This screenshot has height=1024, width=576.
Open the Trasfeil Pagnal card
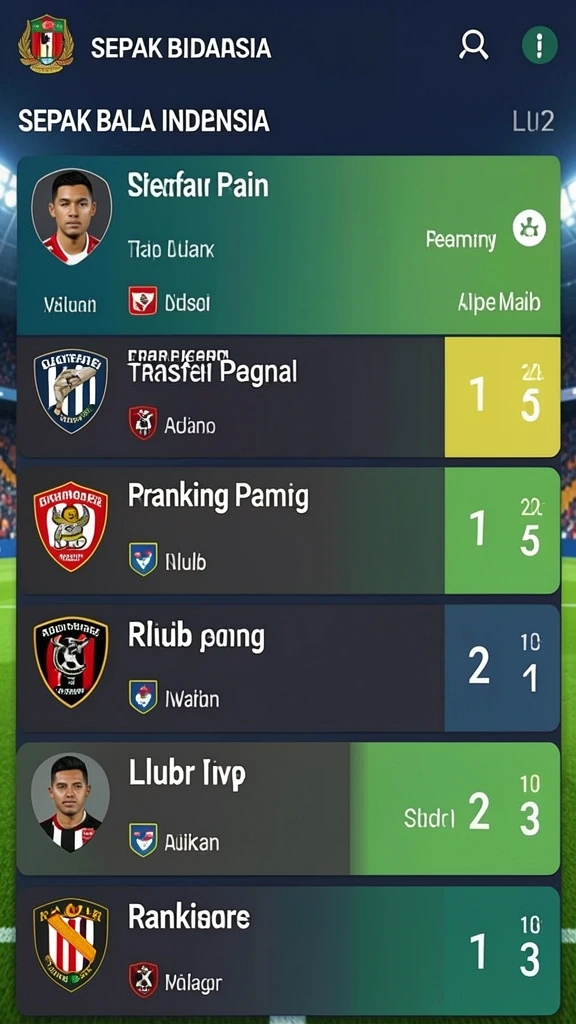click(x=288, y=397)
